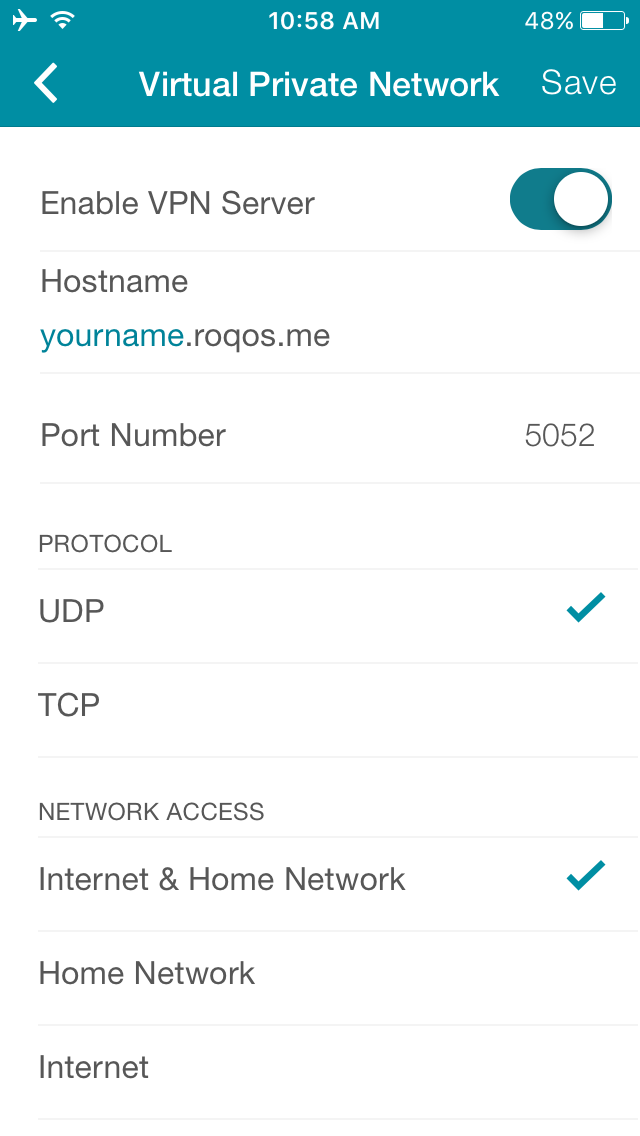
Task: Toggle the Enable VPN Server switch
Action: 560,199
